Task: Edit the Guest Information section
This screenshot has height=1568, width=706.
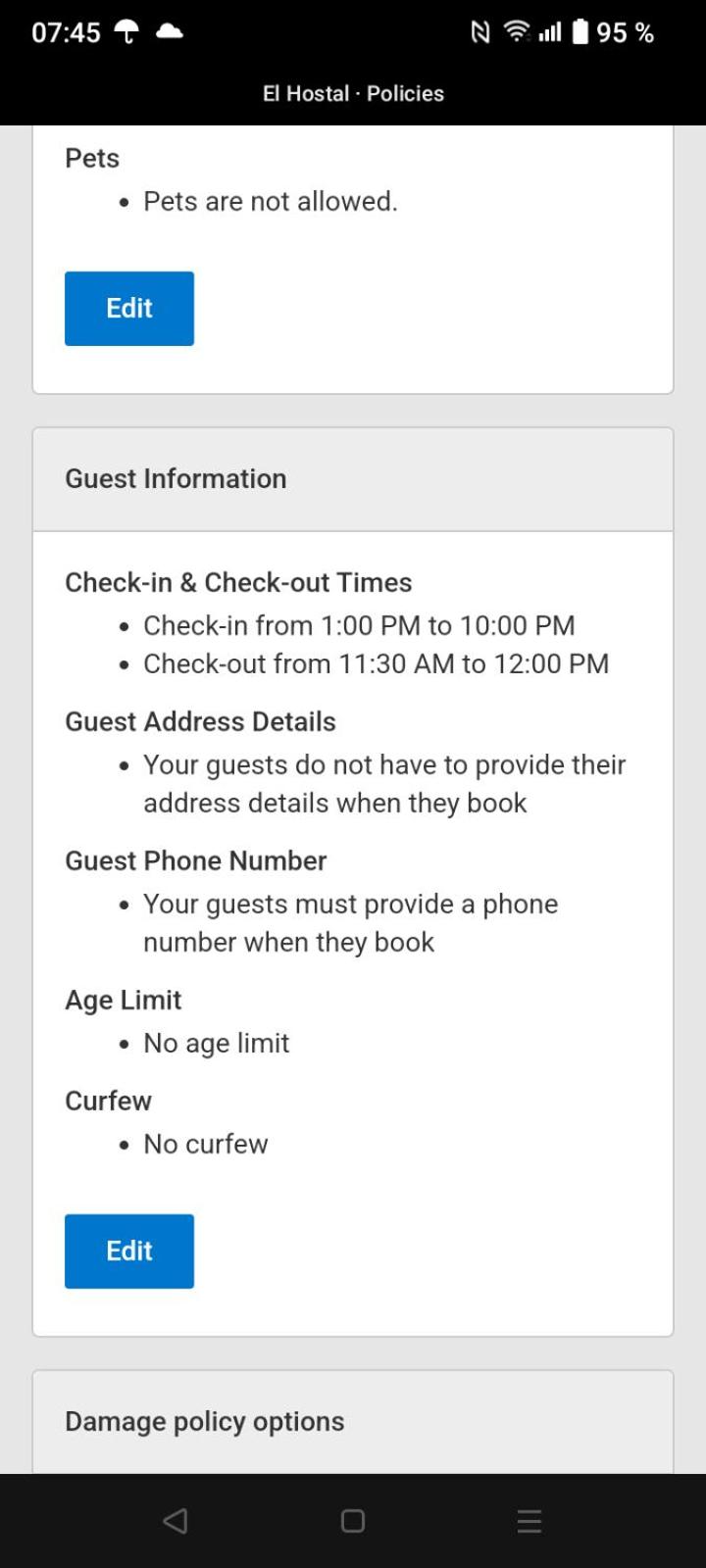Action: pyautogui.click(x=129, y=1251)
